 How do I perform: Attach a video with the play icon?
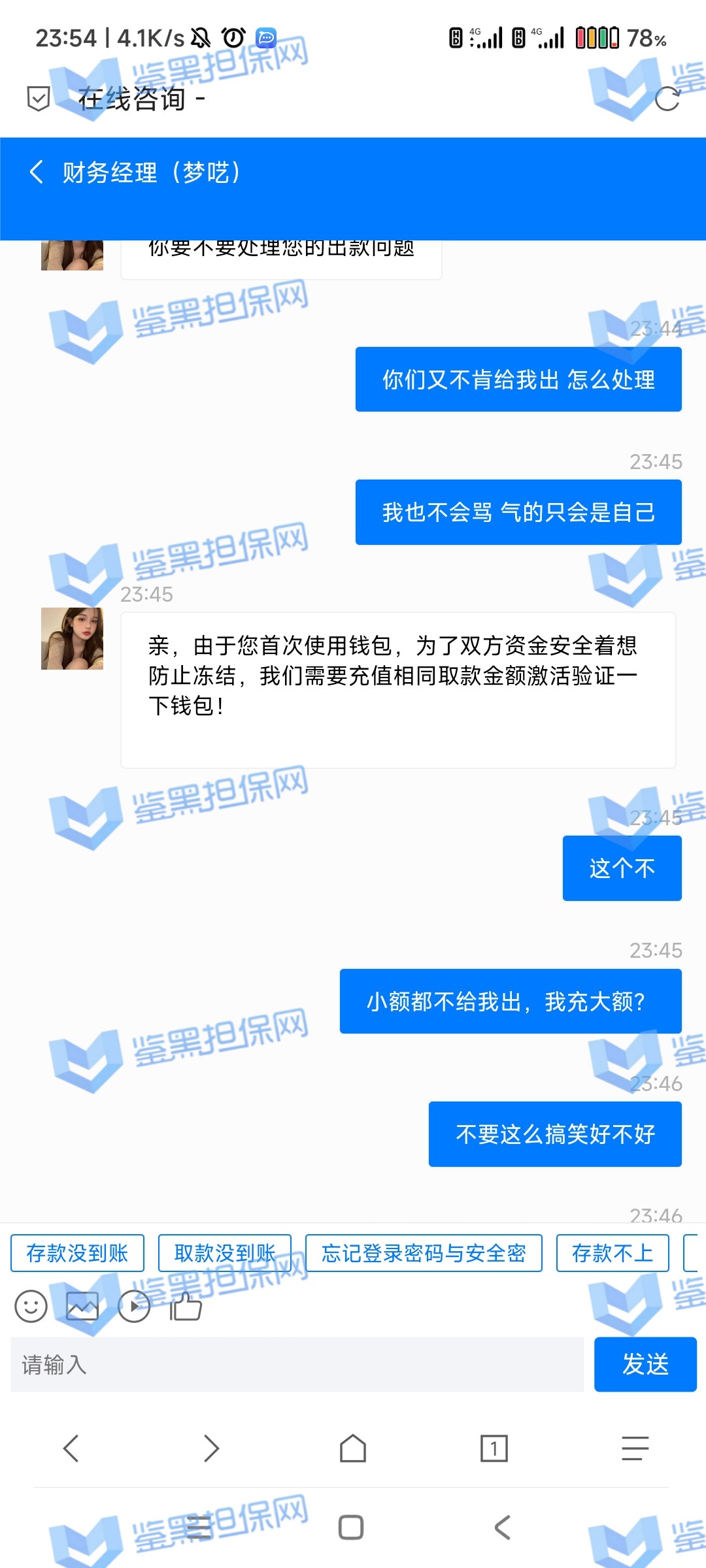click(134, 1307)
